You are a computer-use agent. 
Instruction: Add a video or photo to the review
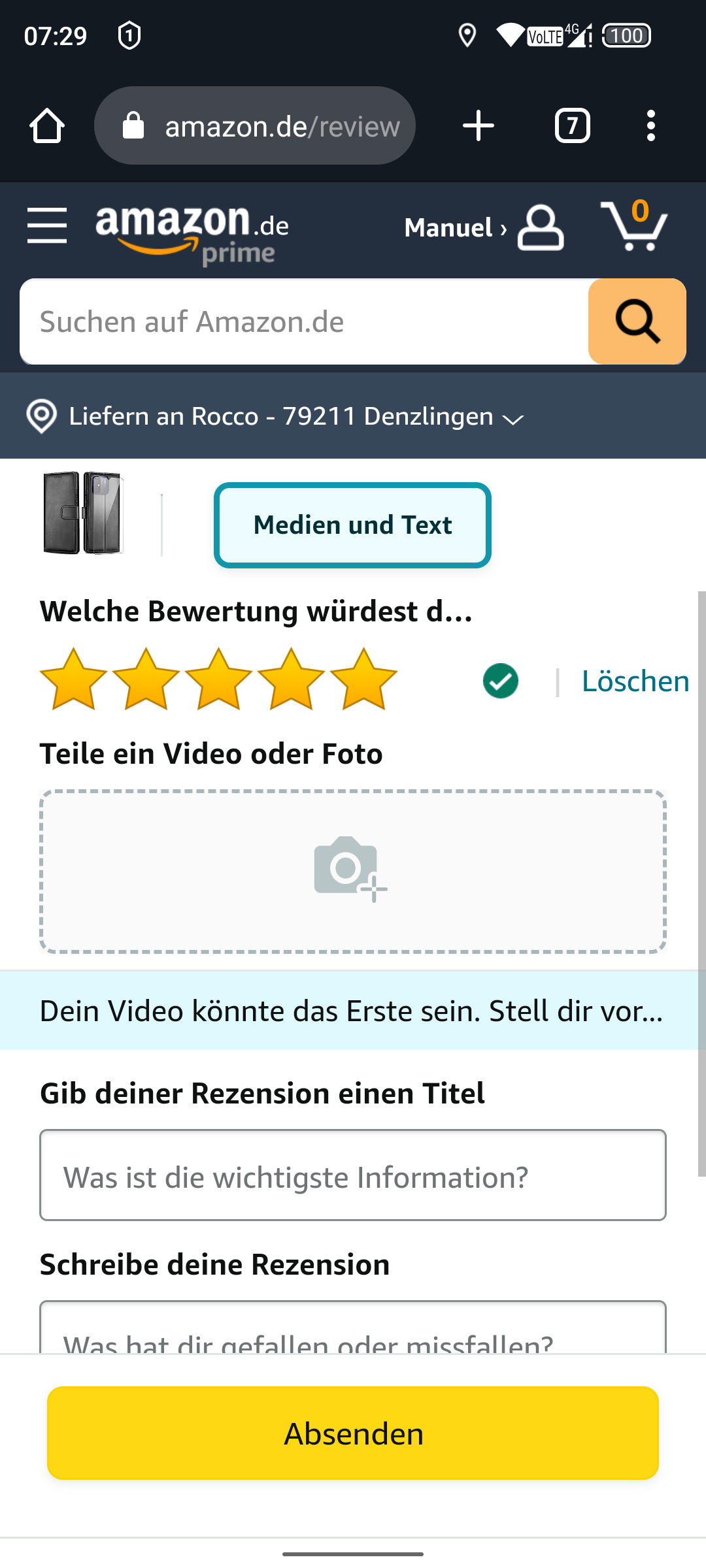point(352,871)
